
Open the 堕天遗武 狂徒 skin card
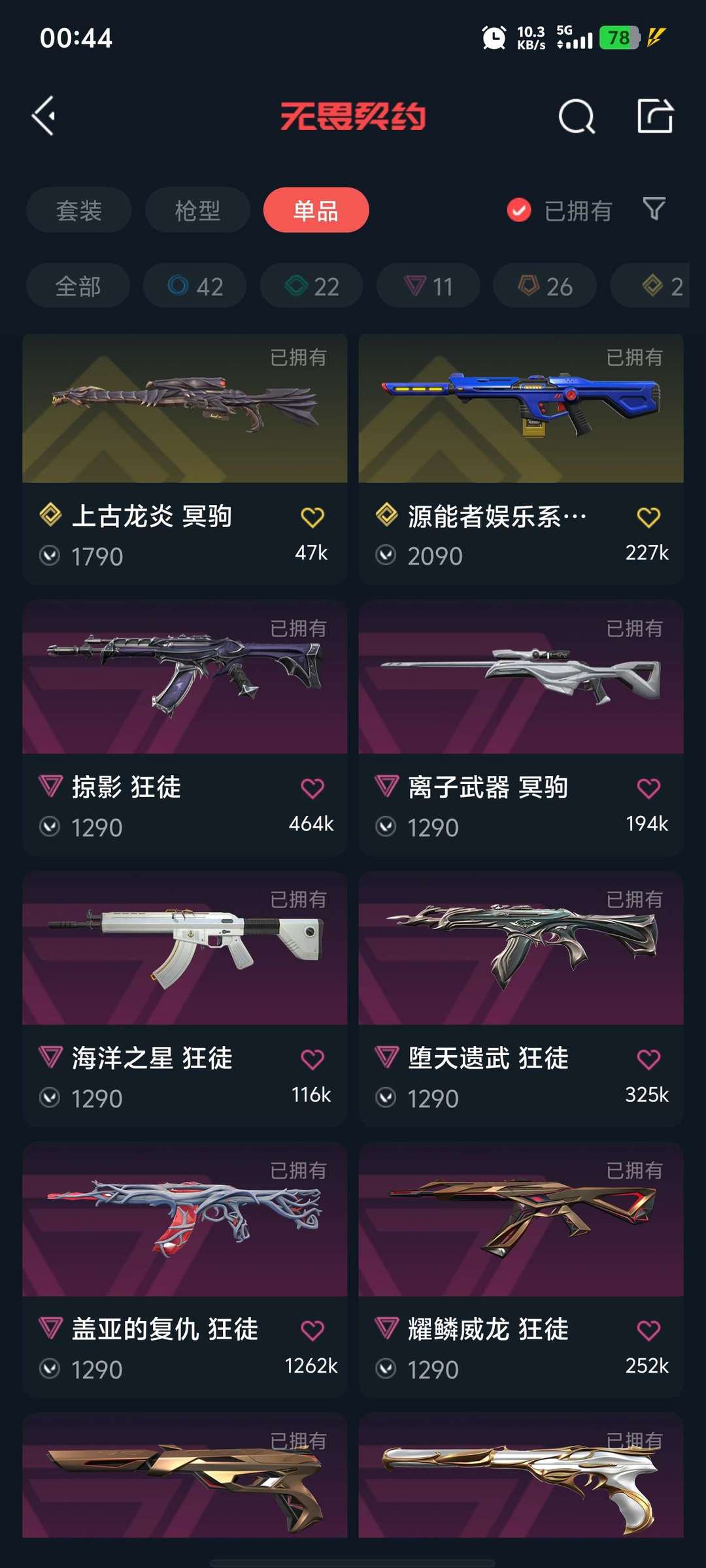[521, 998]
